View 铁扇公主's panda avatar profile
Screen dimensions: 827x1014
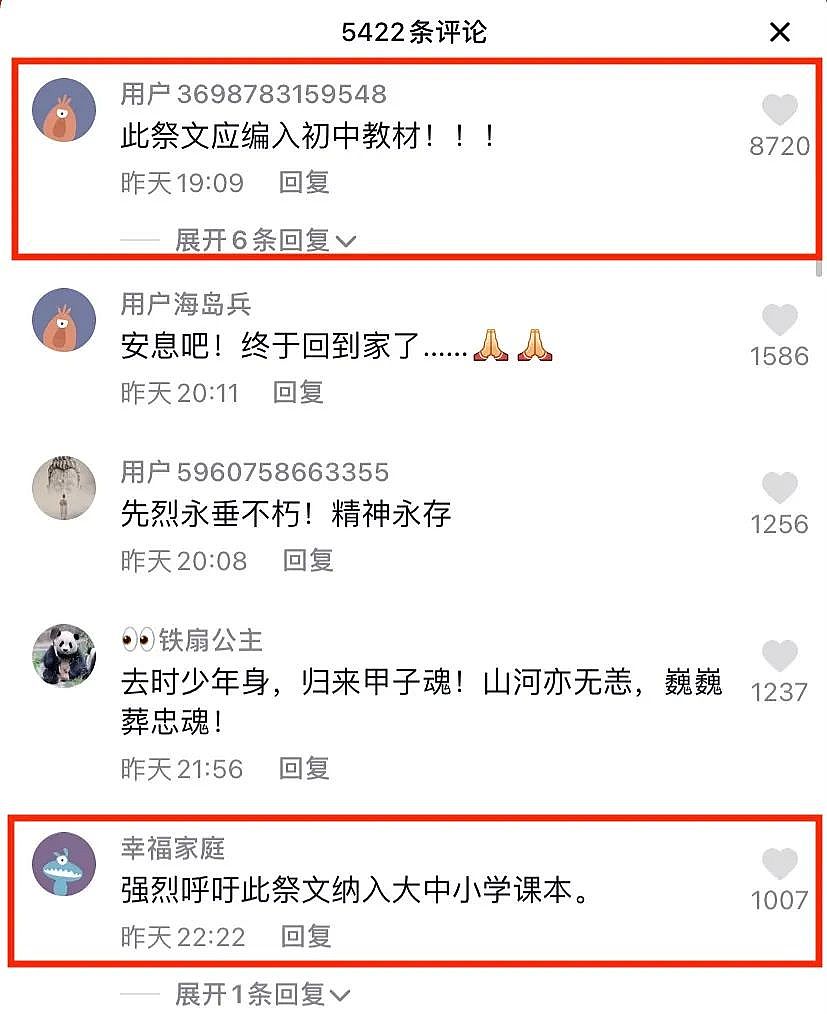click(64, 656)
